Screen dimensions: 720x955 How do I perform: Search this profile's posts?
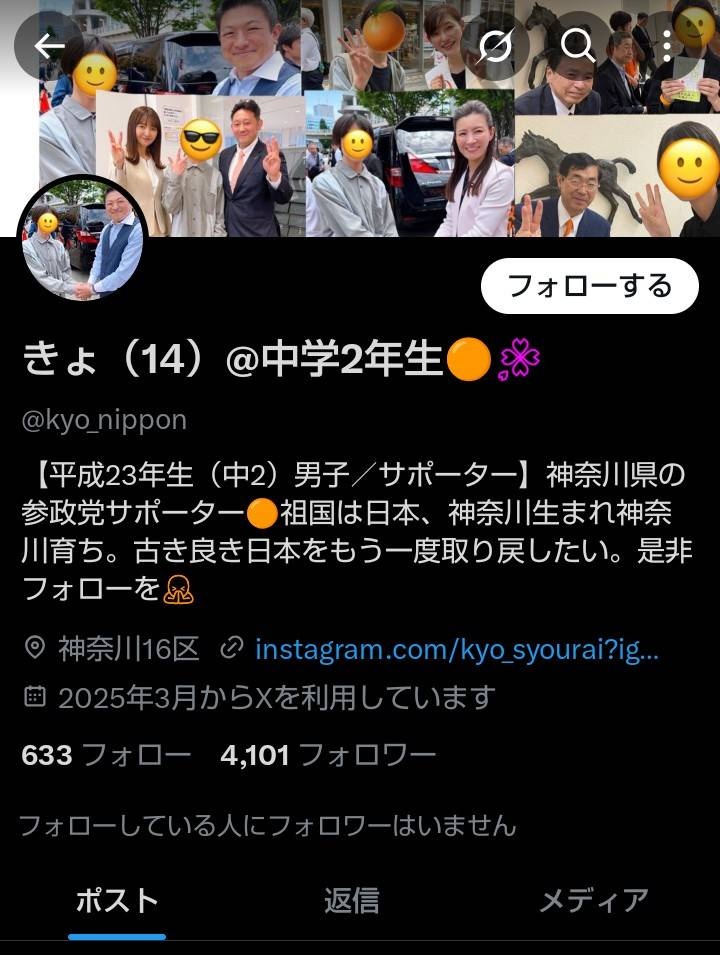click(x=577, y=46)
